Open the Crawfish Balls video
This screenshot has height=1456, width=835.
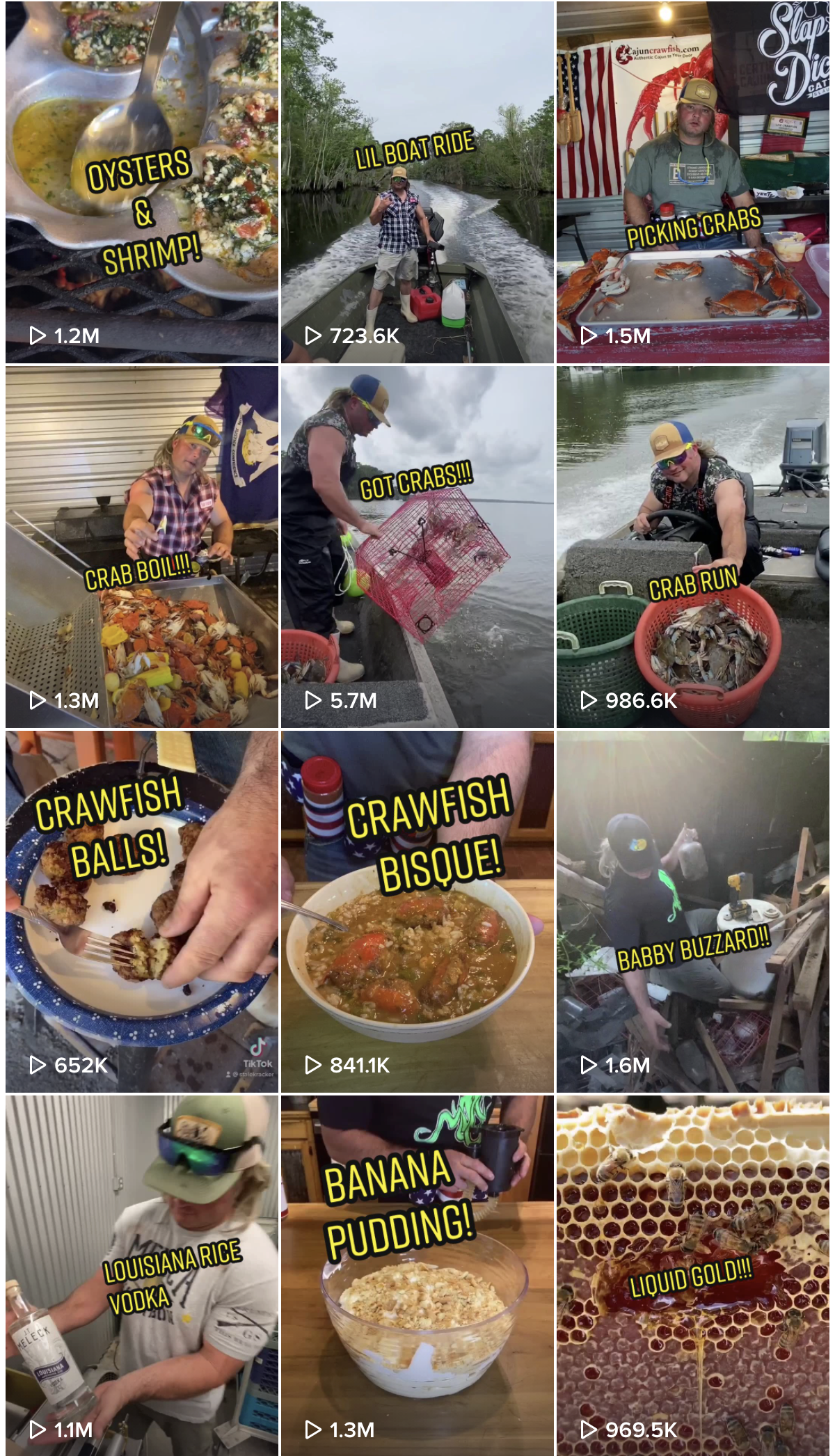click(142, 912)
